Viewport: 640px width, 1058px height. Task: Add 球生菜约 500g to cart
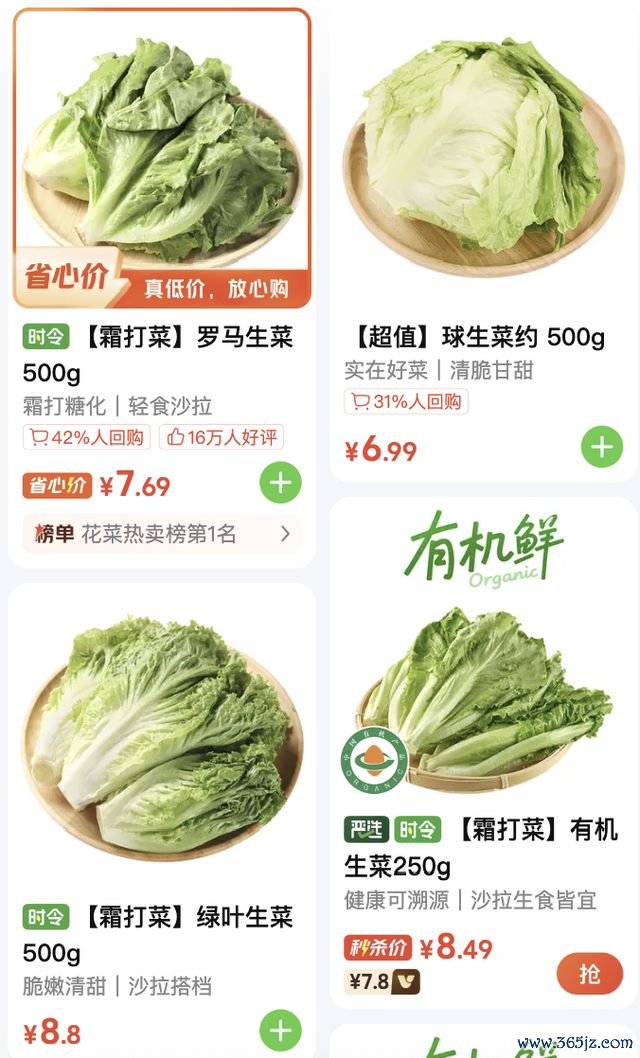pyautogui.click(x=601, y=447)
